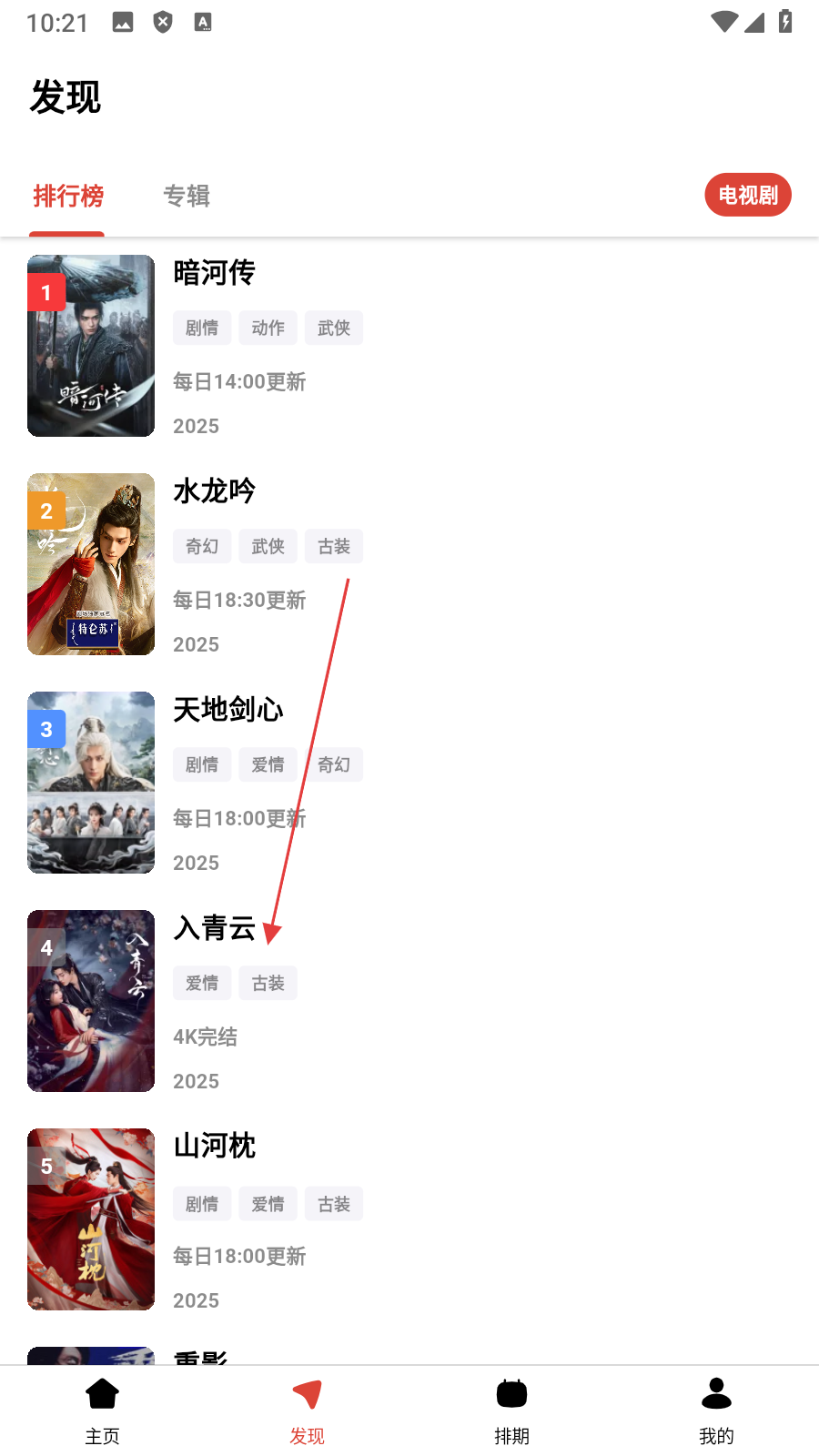
Task: View the 入青云 drama entry
Action: 215,928
